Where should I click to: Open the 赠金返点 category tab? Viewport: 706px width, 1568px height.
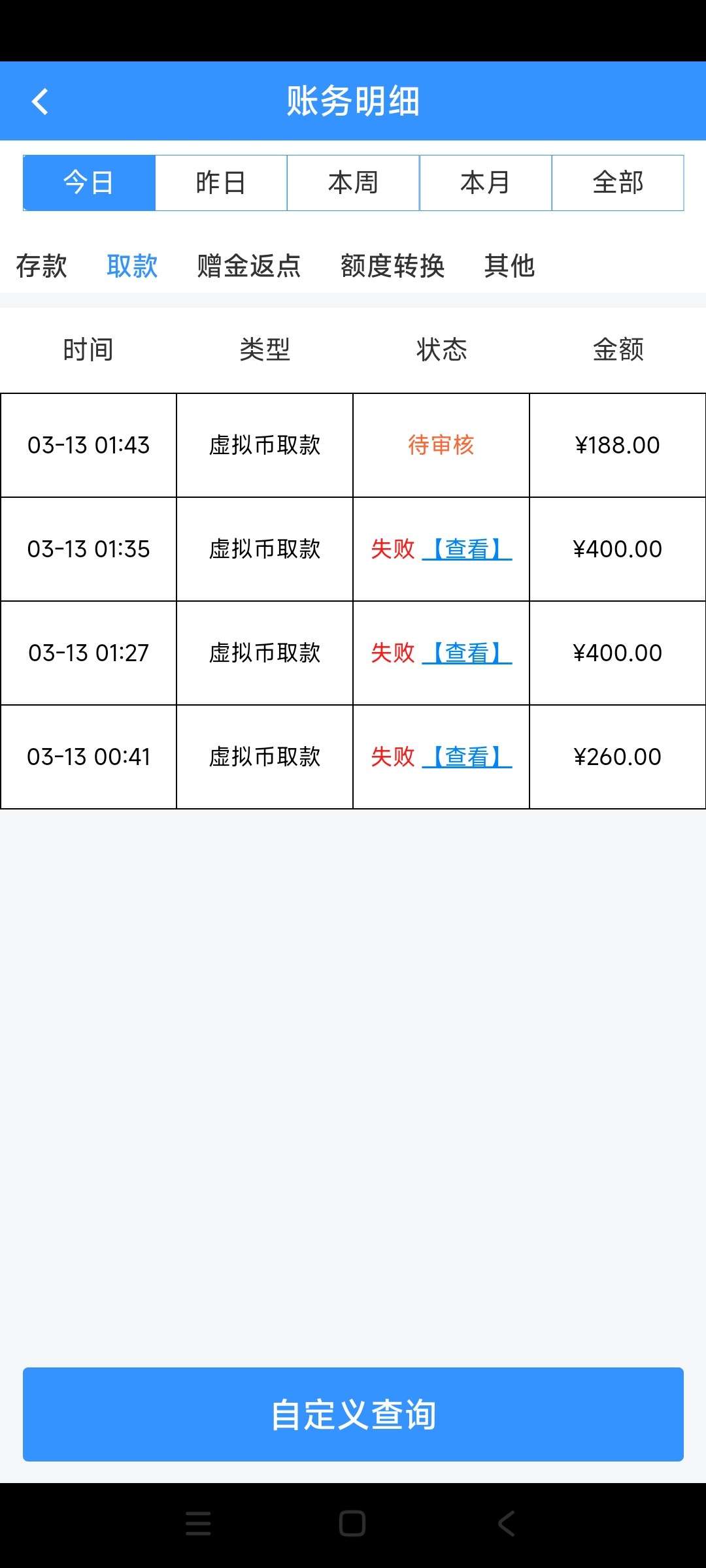(x=248, y=265)
